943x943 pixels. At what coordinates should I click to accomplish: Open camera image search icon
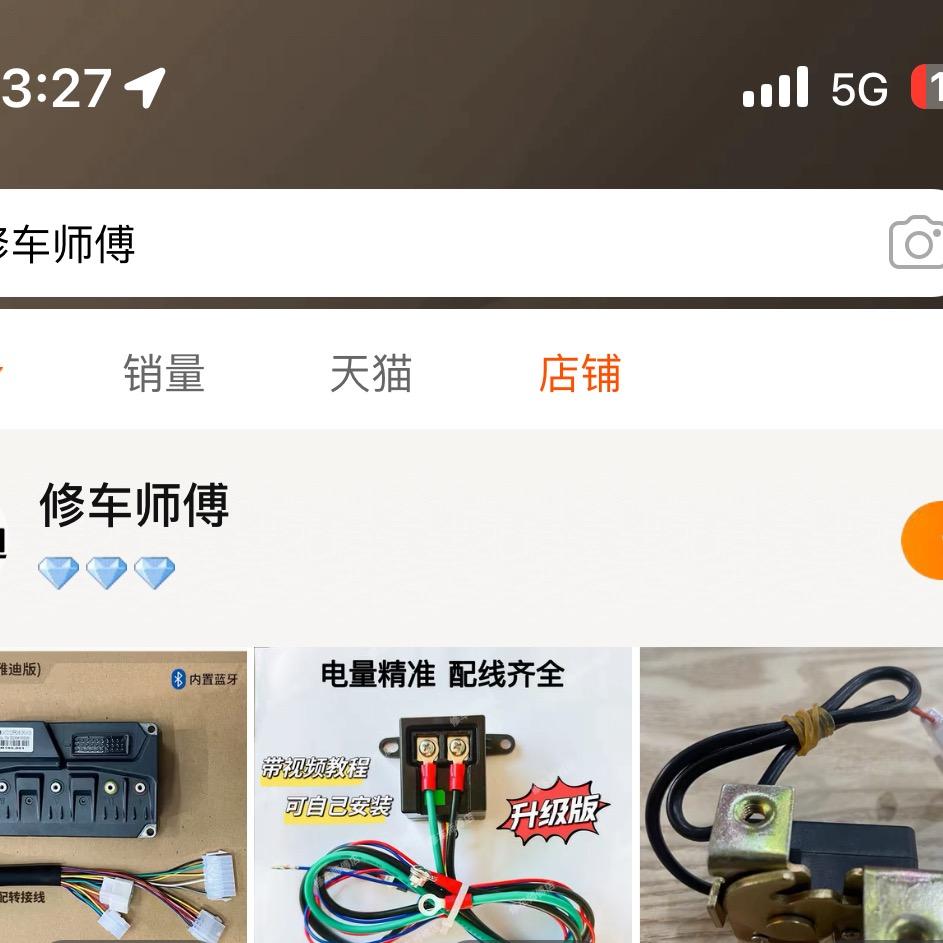[916, 242]
